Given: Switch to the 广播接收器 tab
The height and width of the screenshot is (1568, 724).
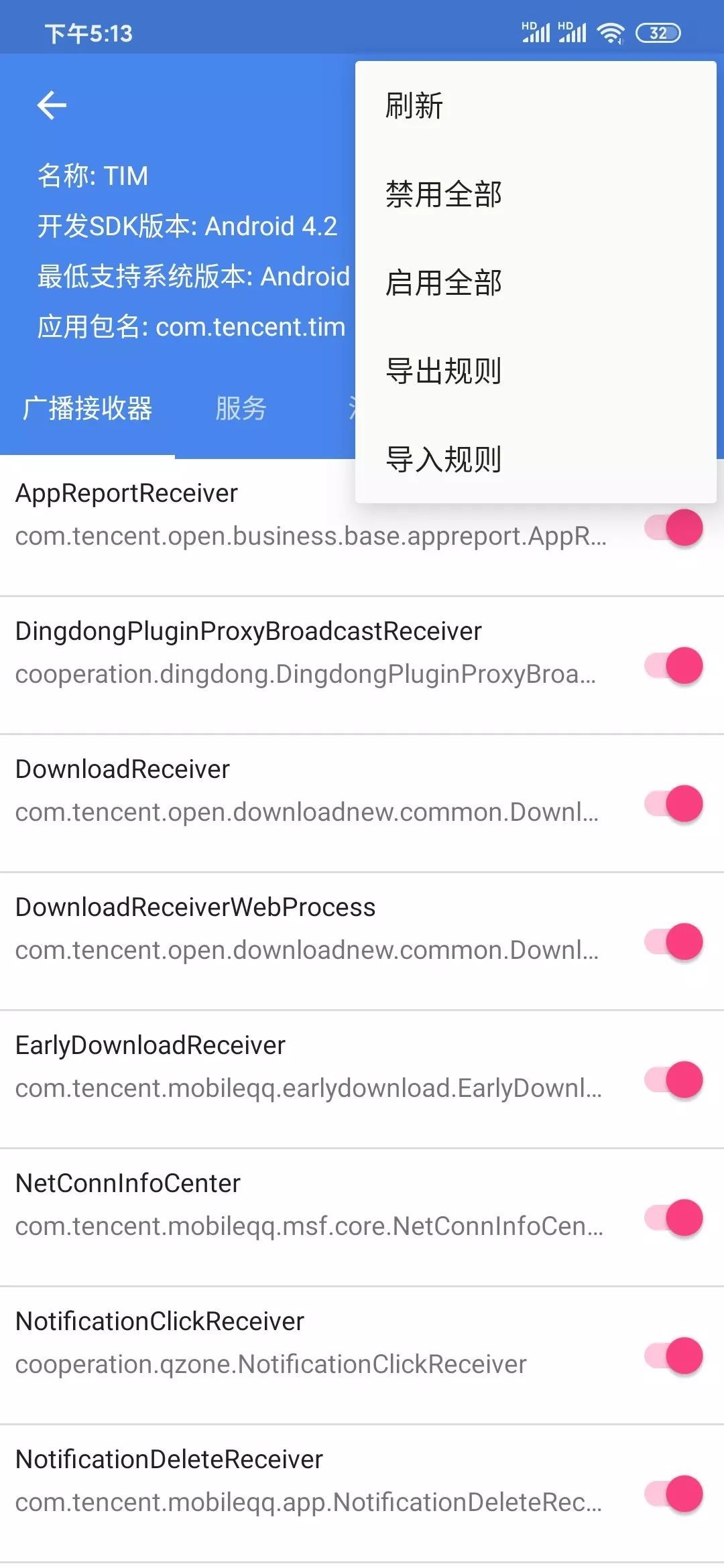Looking at the screenshot, I should click(87, 408).
